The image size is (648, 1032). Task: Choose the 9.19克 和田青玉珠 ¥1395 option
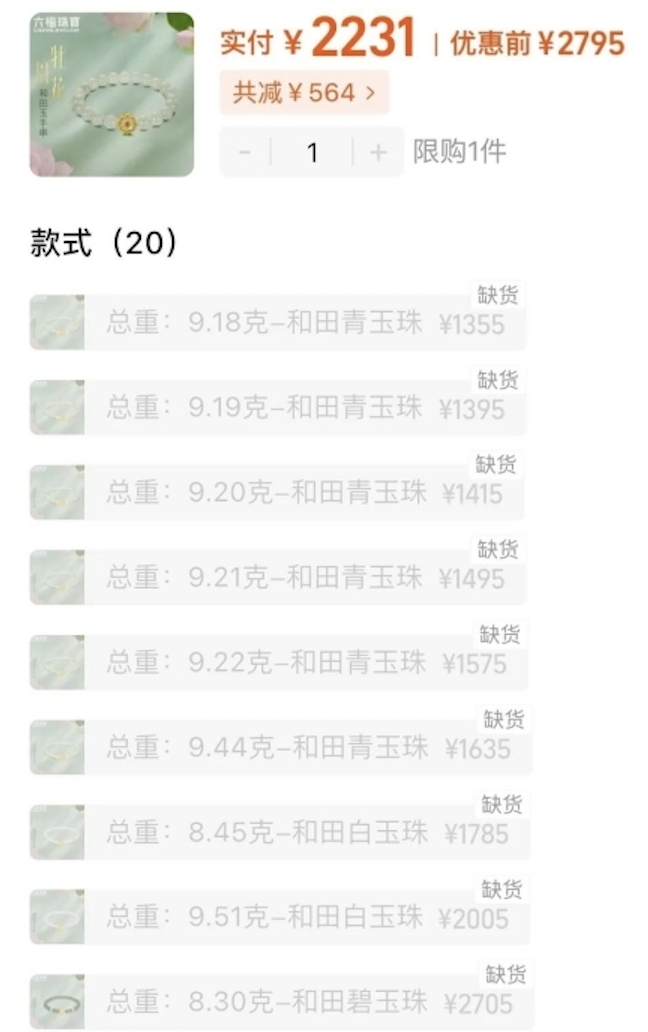[278, 408]
